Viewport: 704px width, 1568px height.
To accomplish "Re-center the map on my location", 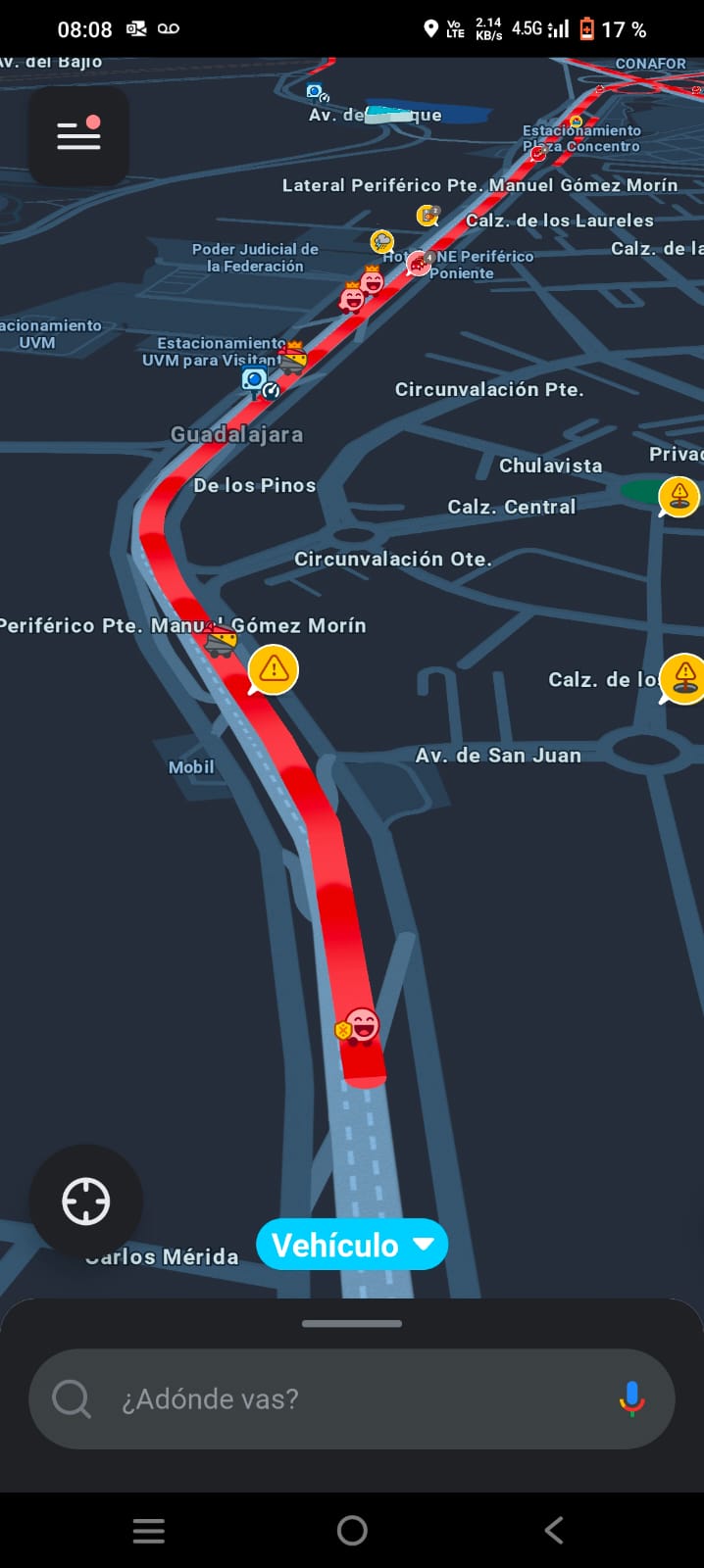I will point(85,1201).
